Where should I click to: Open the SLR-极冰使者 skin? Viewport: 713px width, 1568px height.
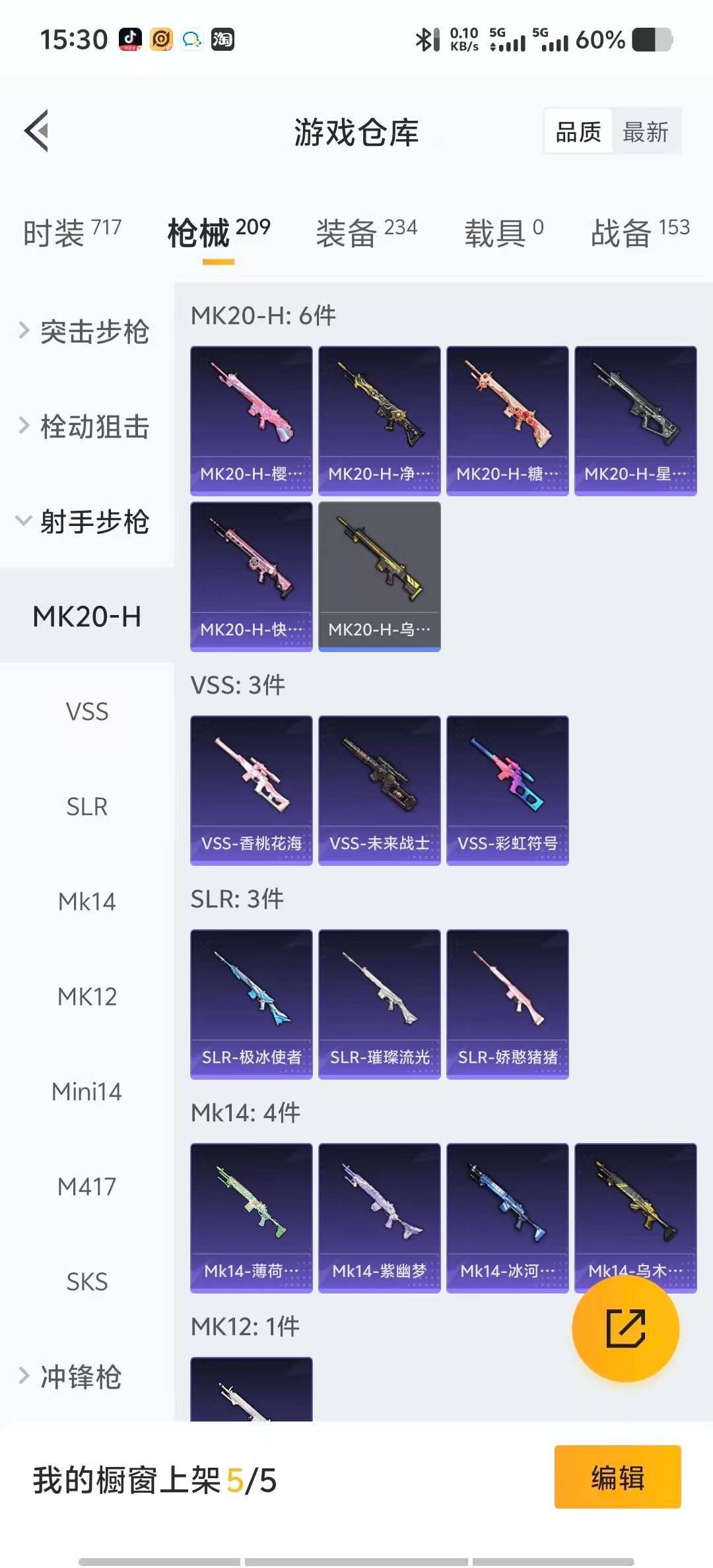(251, 1003)
